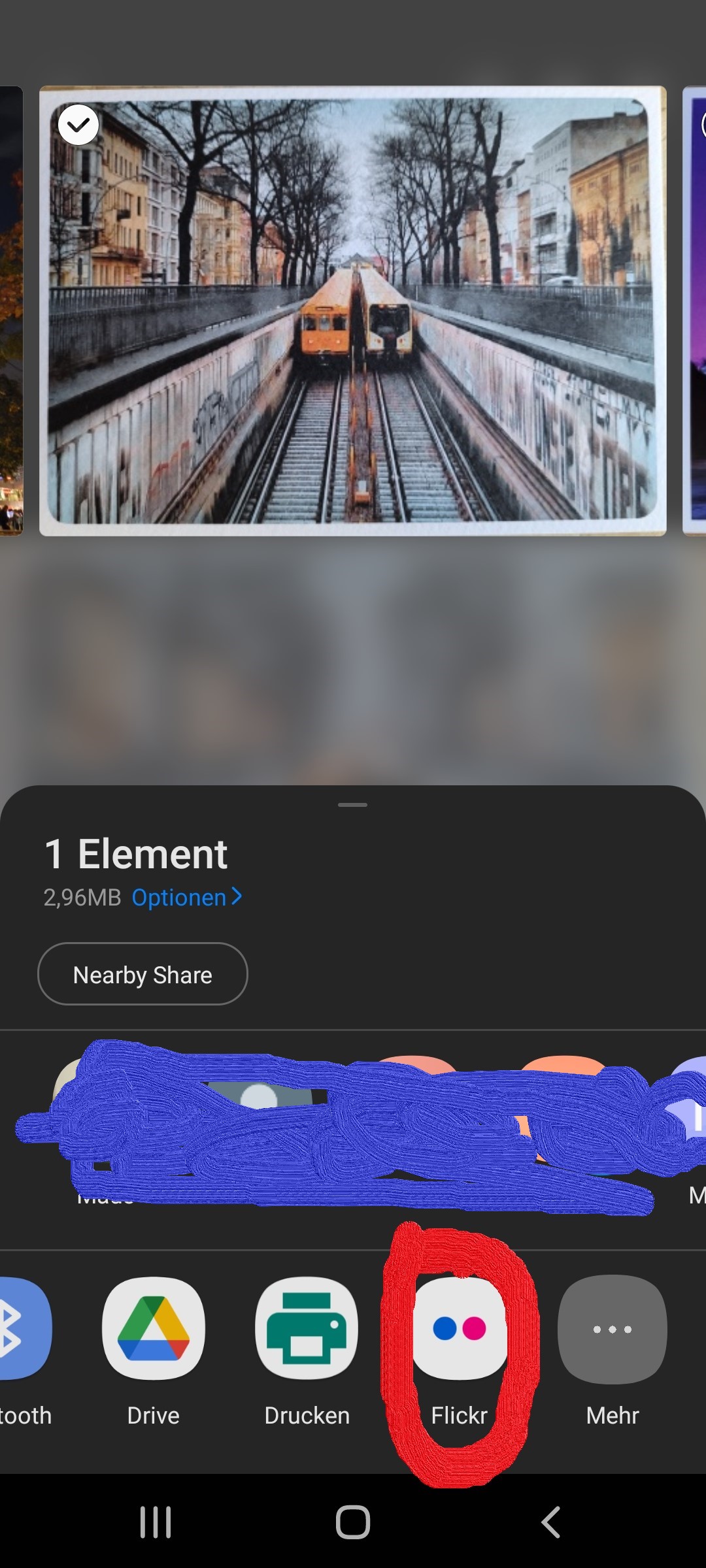The image size is (706, 1568).
Task: Tap the Nearby Share button
Action: click(x=143, y=974)
